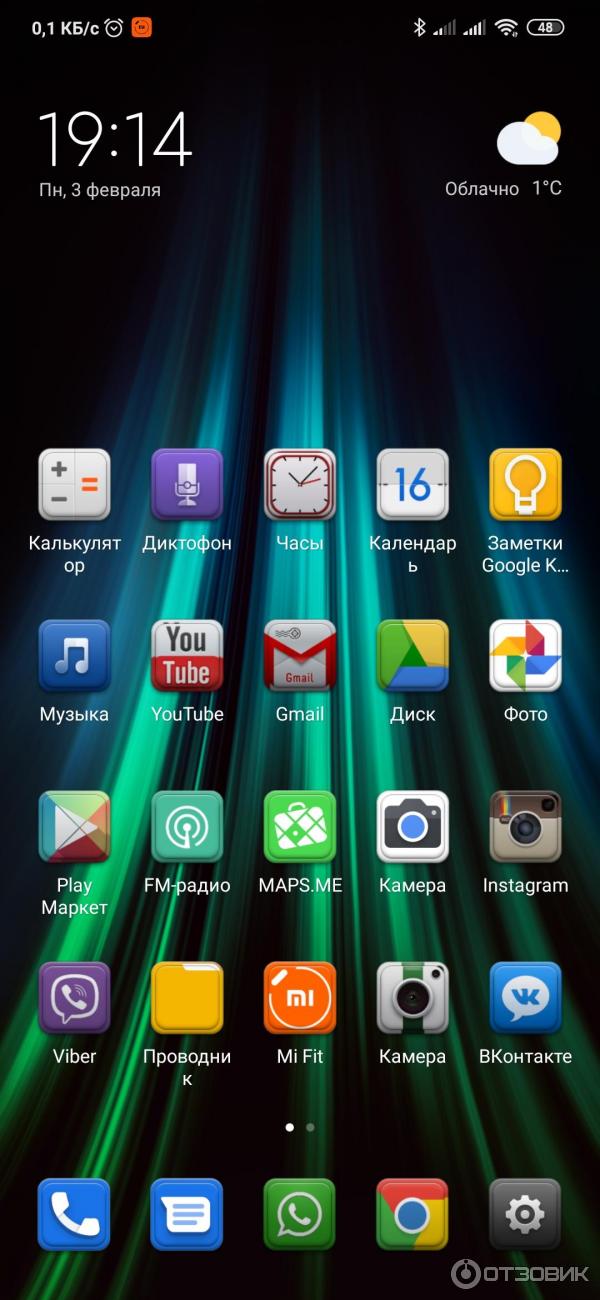Open the Gmail app
The image size is (600, 1300).
pyautogui.click(x=300, y=656)
